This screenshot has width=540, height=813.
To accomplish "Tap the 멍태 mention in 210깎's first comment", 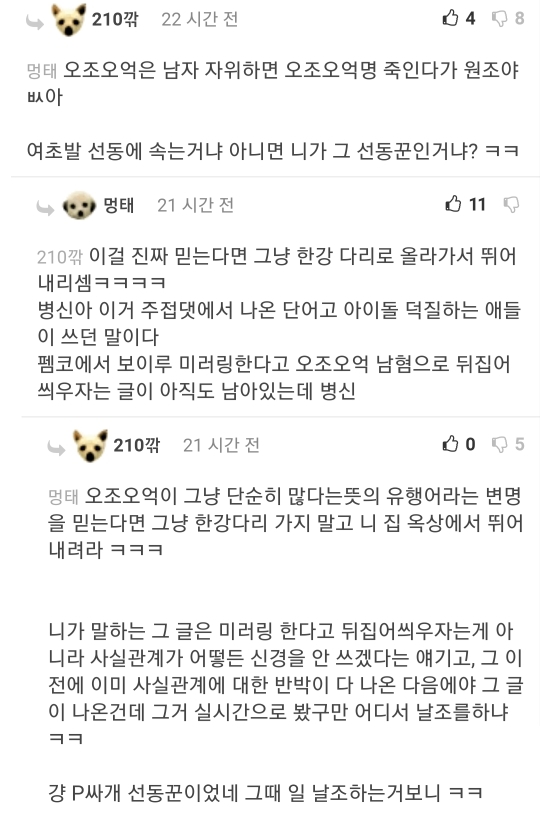I will (x=42, y=70).
